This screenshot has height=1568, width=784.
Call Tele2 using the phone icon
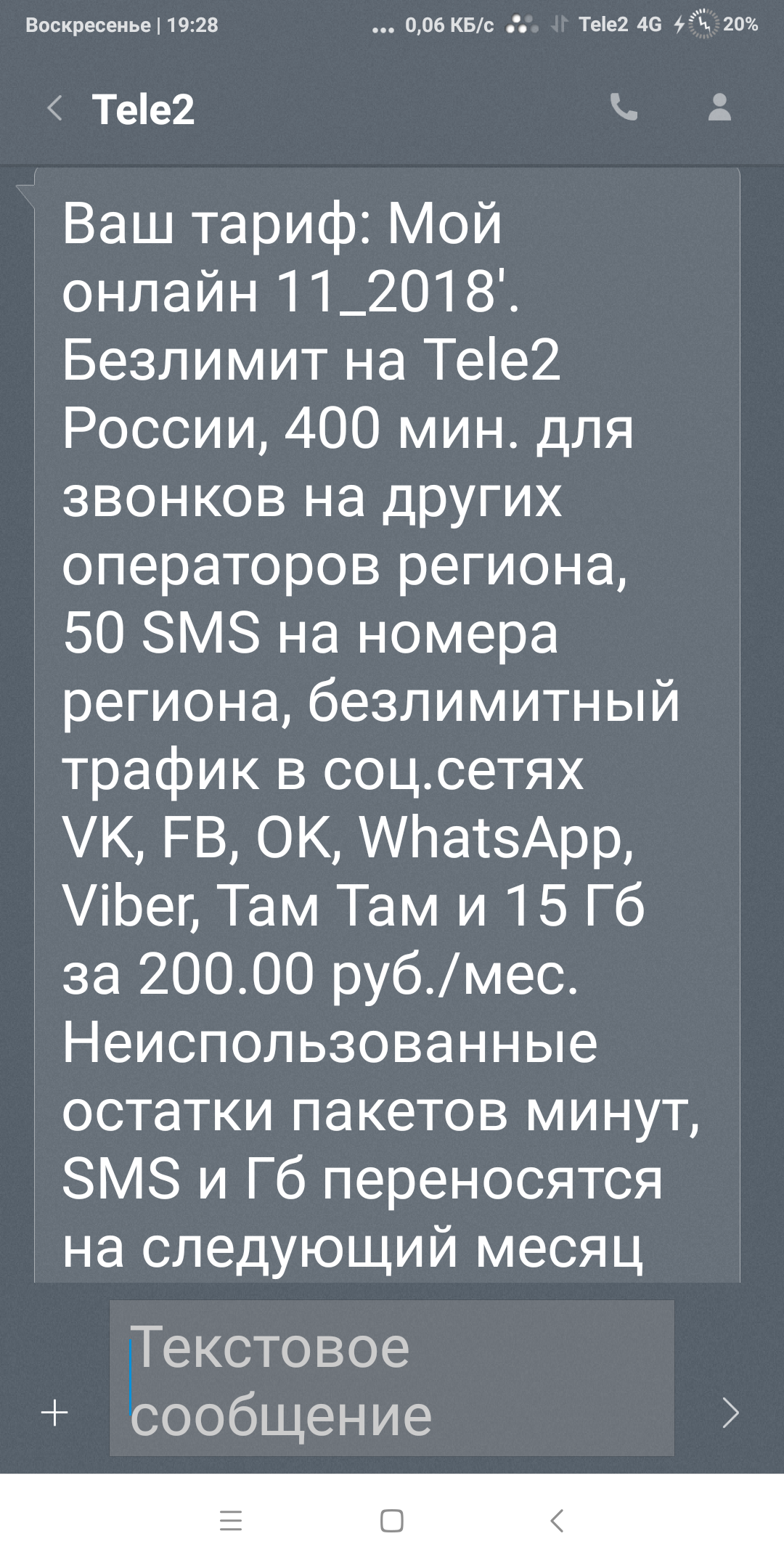(624, 107)
